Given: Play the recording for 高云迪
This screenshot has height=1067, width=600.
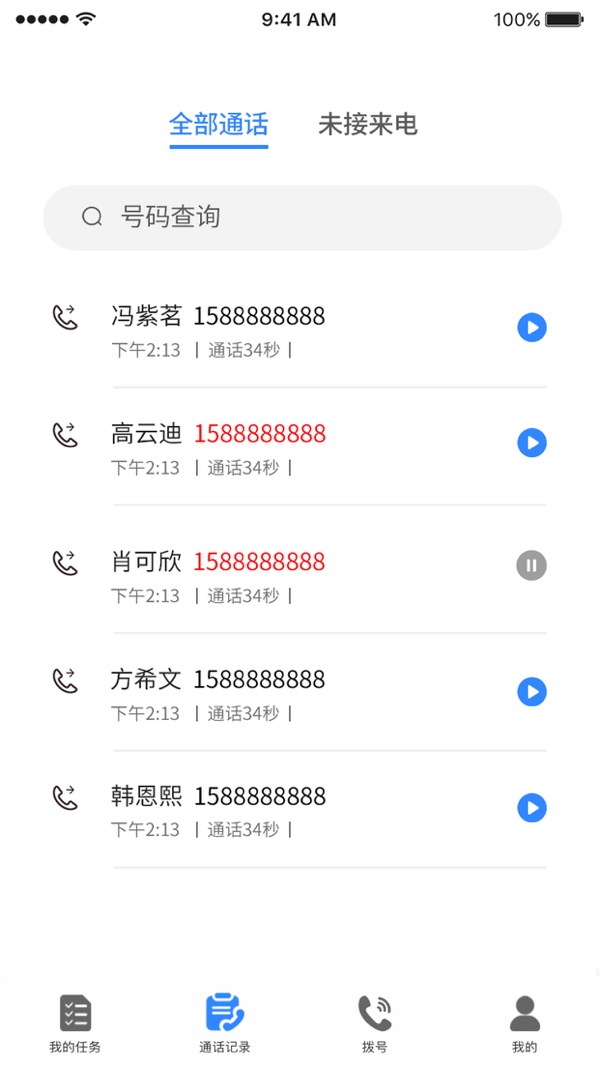Looking at the screenshot, I should 532,443.
